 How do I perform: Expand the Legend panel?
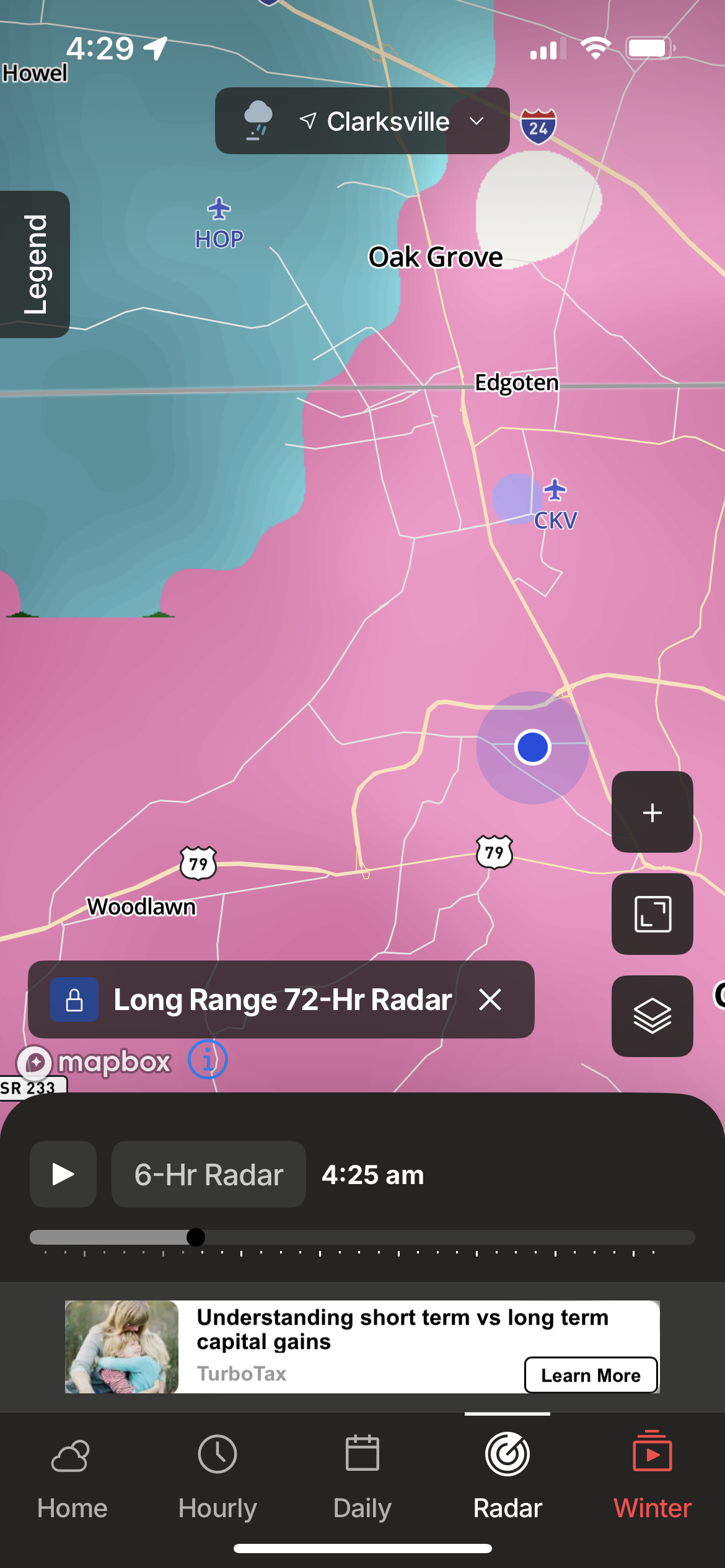[x=35, y=264]
